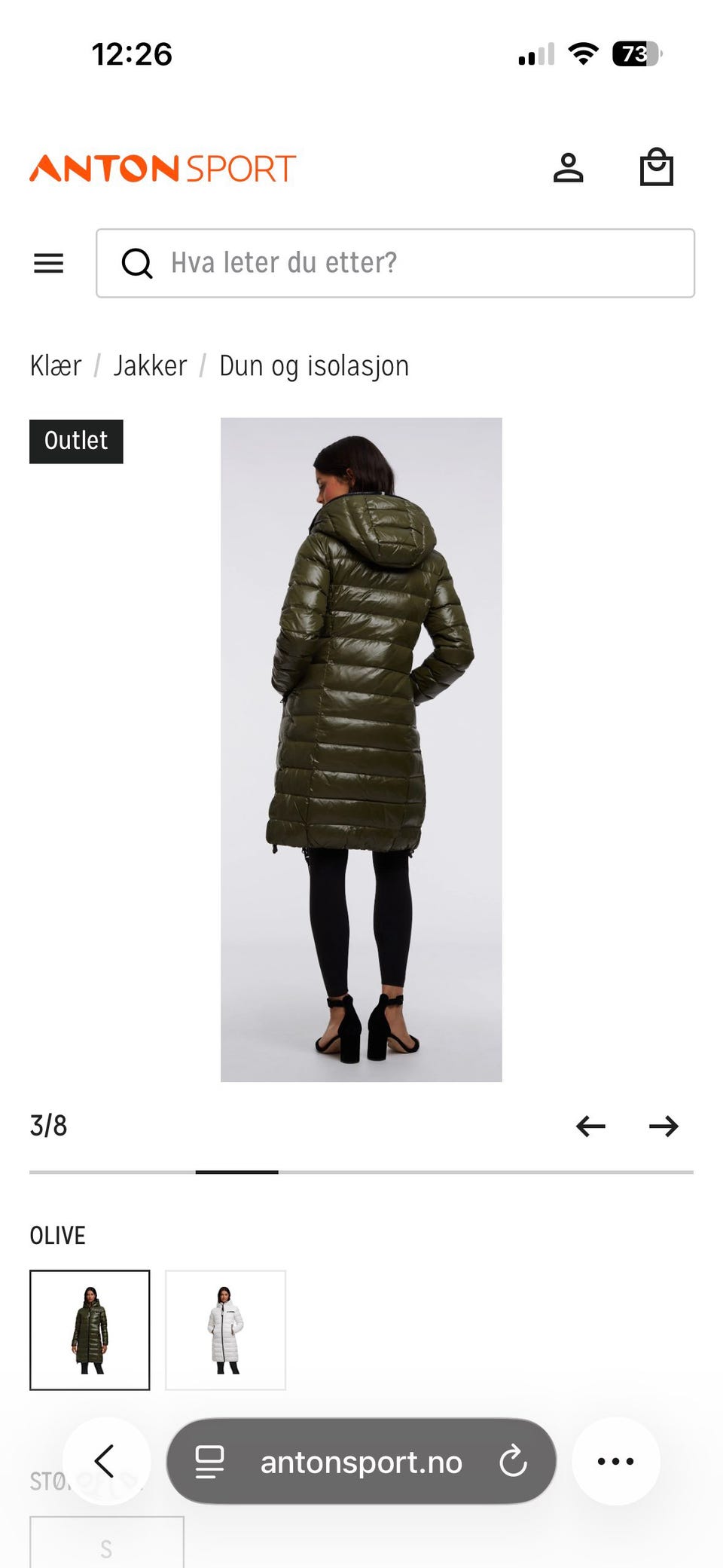Open the Jakker breadcrumb category
Viewport: 723px width, 1568px height.
pos(151,365)
